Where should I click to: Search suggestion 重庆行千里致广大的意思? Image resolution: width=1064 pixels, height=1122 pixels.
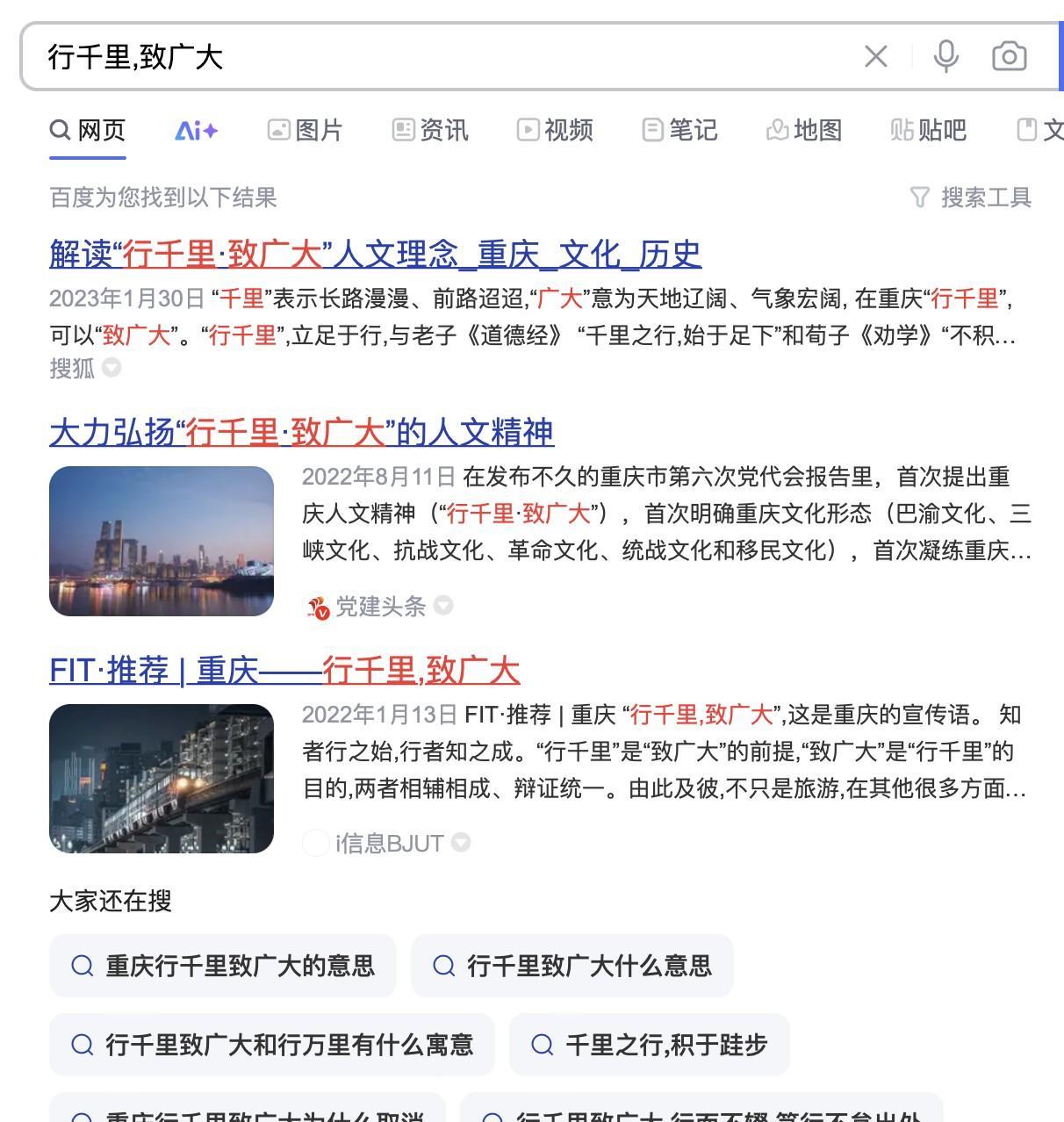(x=223, y=966)
